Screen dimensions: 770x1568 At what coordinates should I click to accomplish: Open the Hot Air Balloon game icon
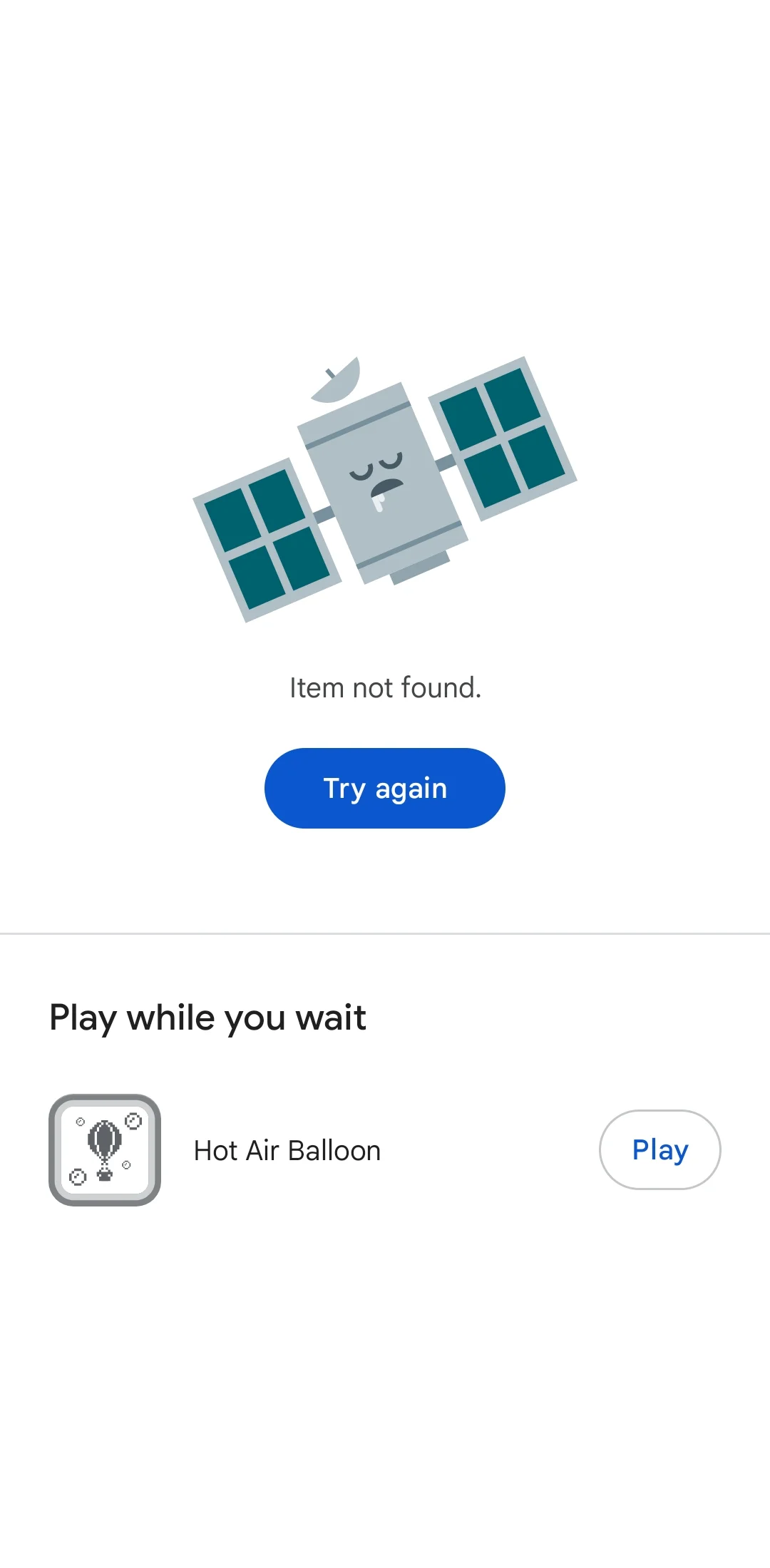pos(105,1149)
